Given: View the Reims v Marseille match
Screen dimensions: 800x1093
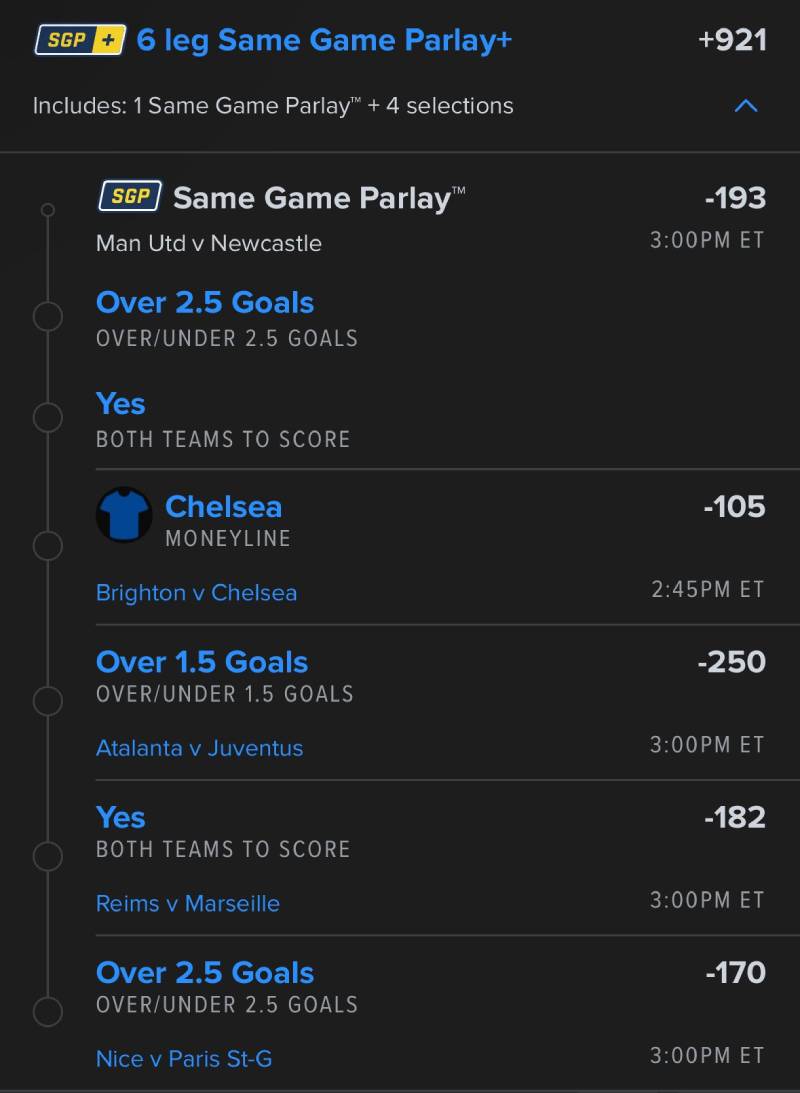Looking at the screenshot, I should click(x=188, y=903).
